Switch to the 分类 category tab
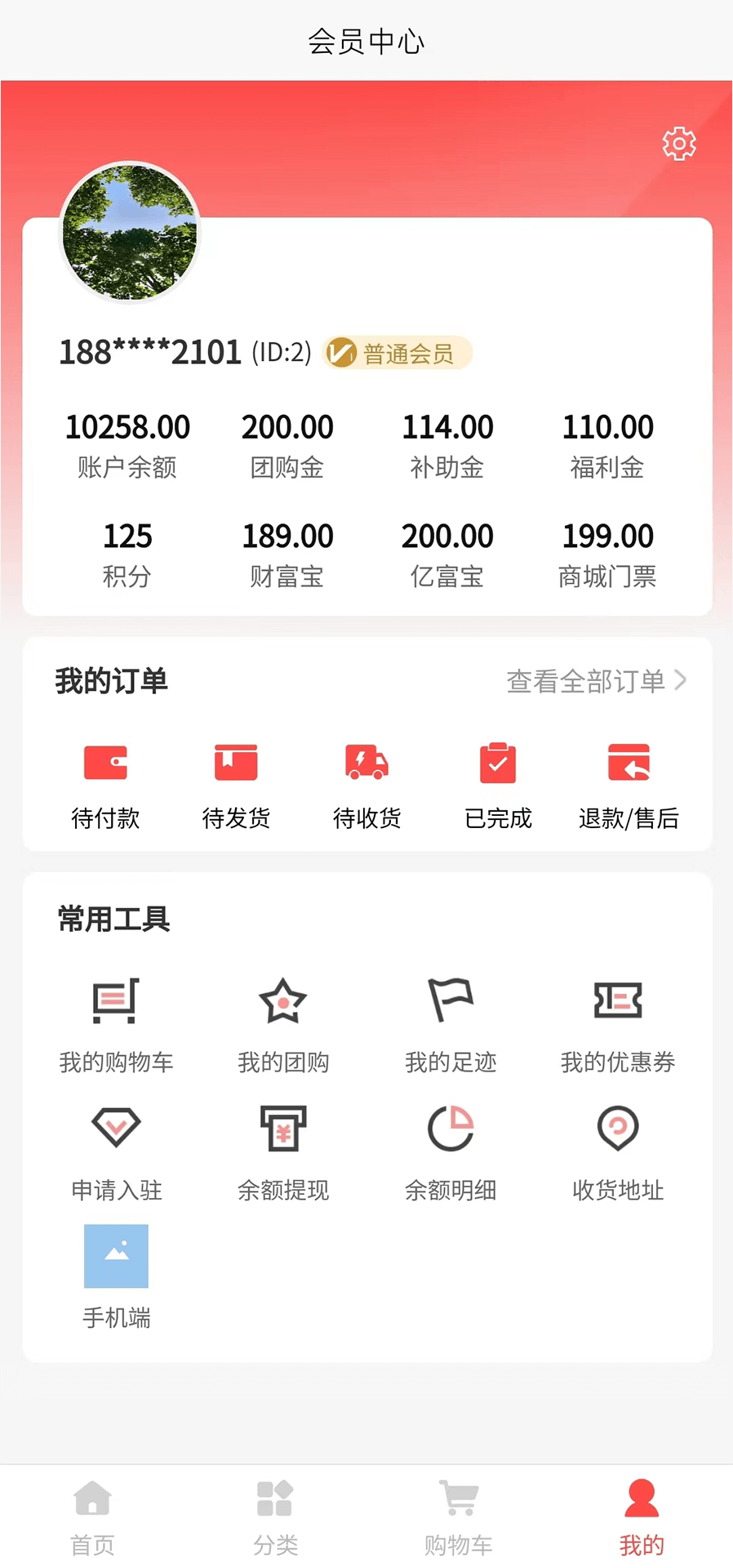The height and width of the screenshot is (1568, 733). coord(275,1515)
